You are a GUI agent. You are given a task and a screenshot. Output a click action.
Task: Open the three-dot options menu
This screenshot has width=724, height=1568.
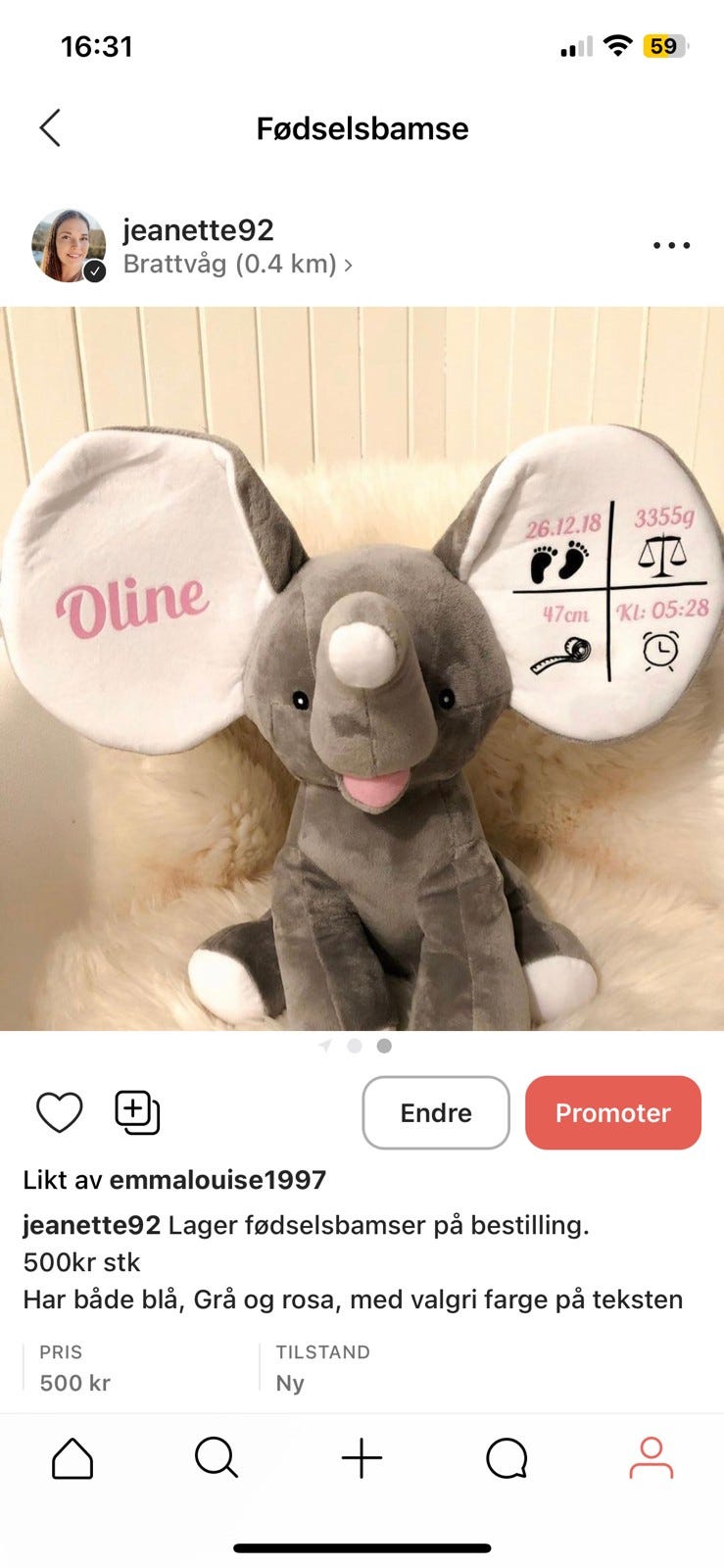point(670,245)
